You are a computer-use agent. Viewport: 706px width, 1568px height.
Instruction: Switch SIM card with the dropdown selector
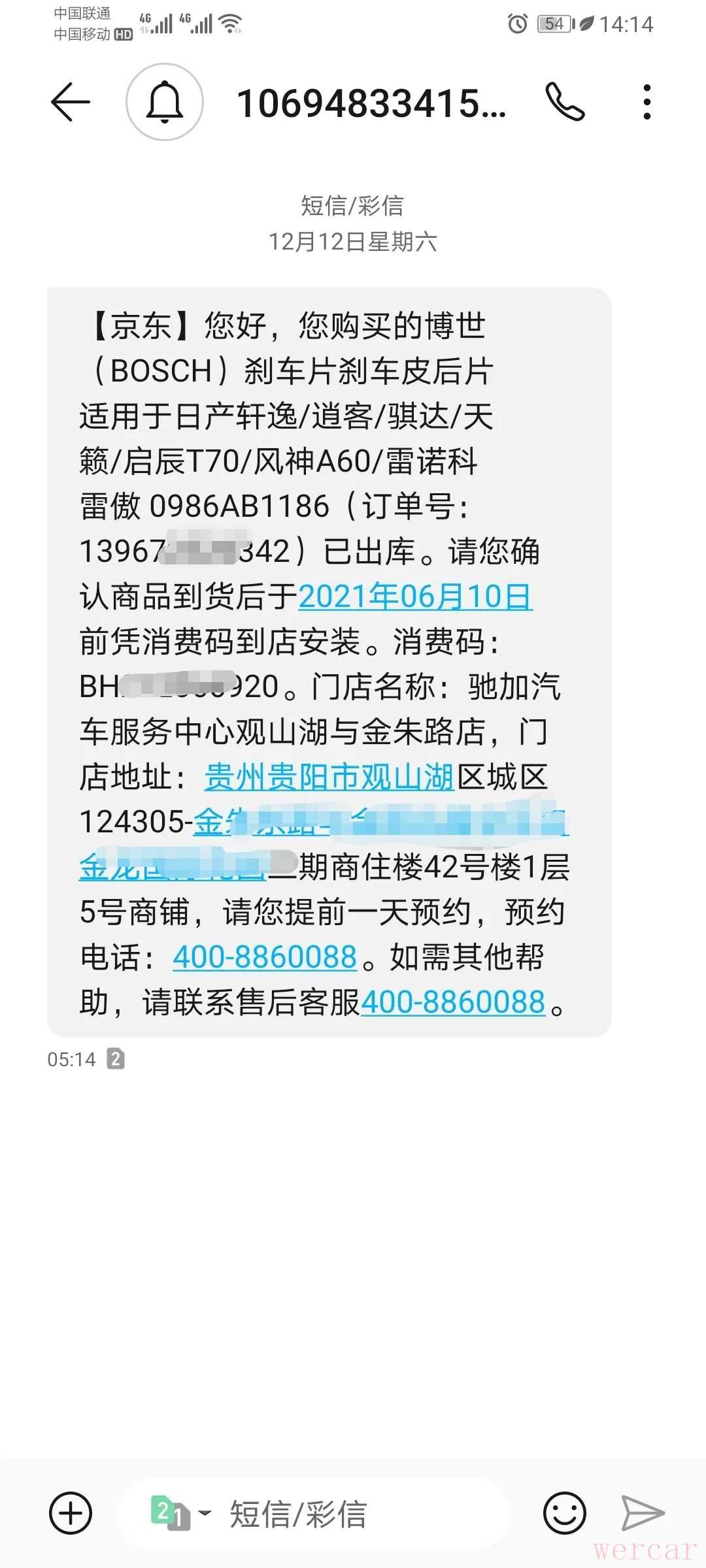pos(180,1513)
